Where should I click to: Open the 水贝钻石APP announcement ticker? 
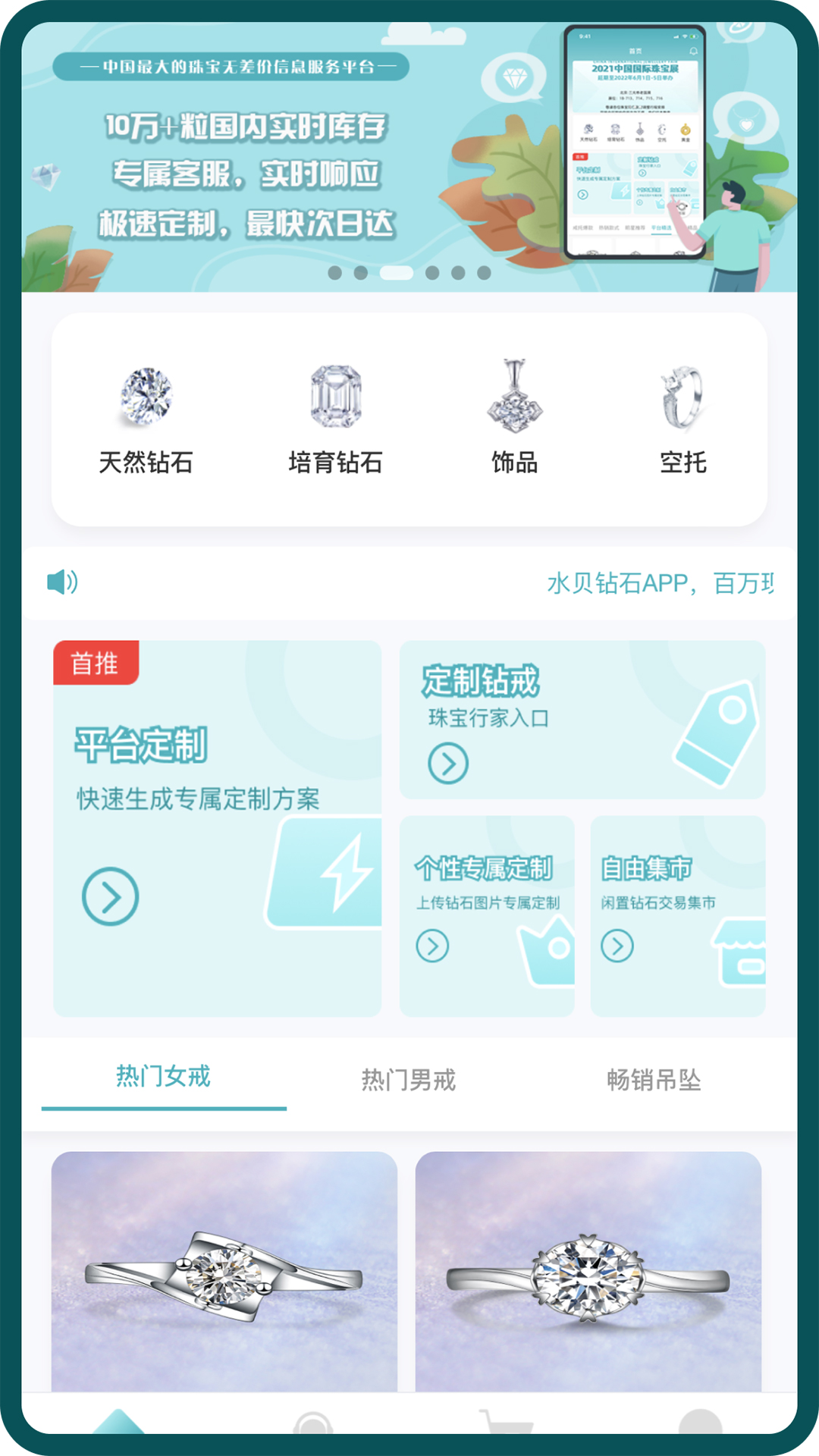click(x=658, y=583)
